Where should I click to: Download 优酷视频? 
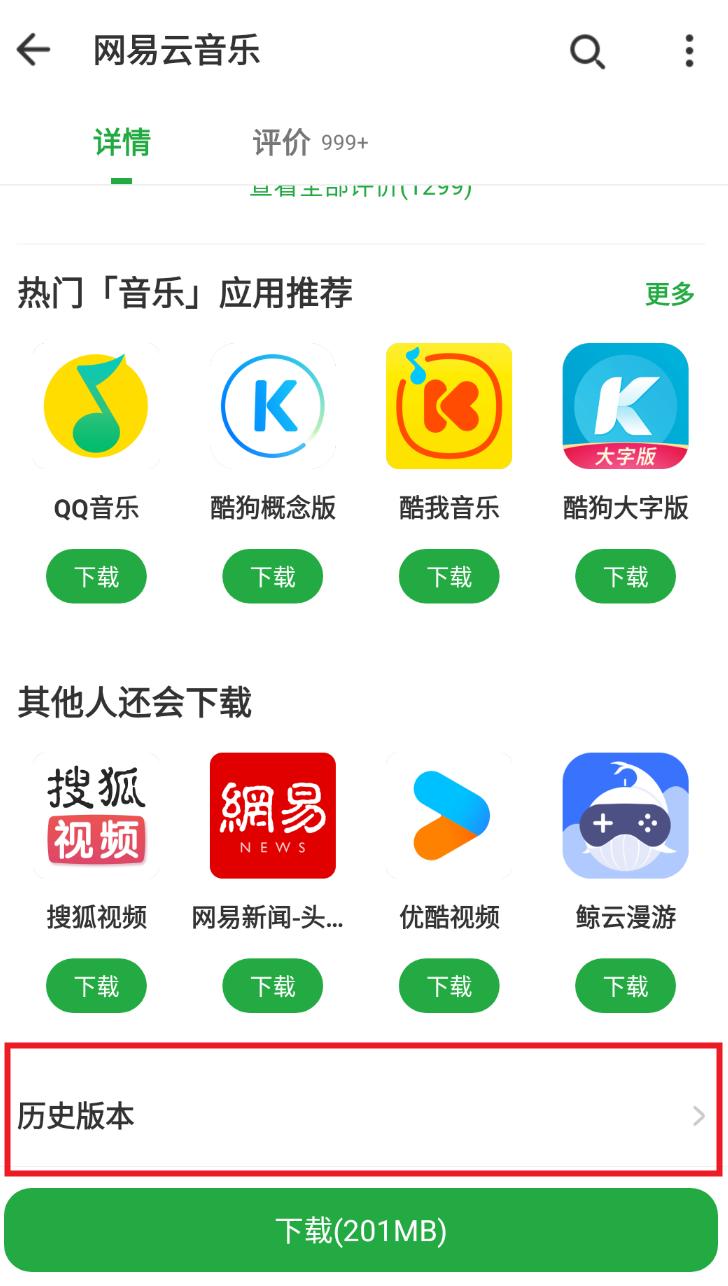(449, 986)
